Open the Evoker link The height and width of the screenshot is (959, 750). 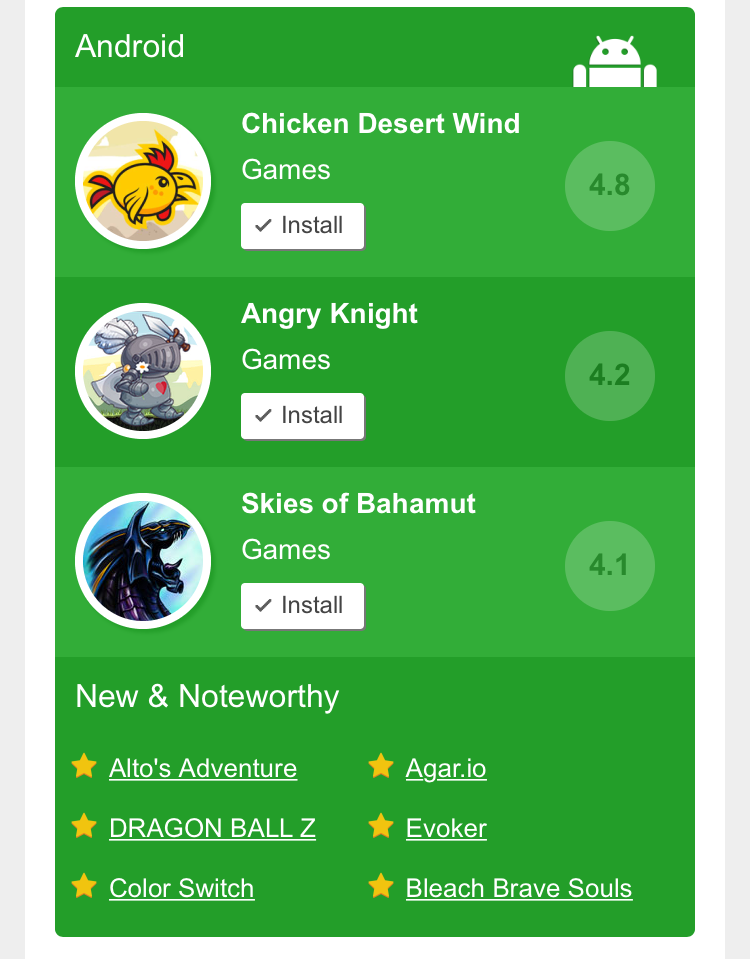click(x=446, y=828)
